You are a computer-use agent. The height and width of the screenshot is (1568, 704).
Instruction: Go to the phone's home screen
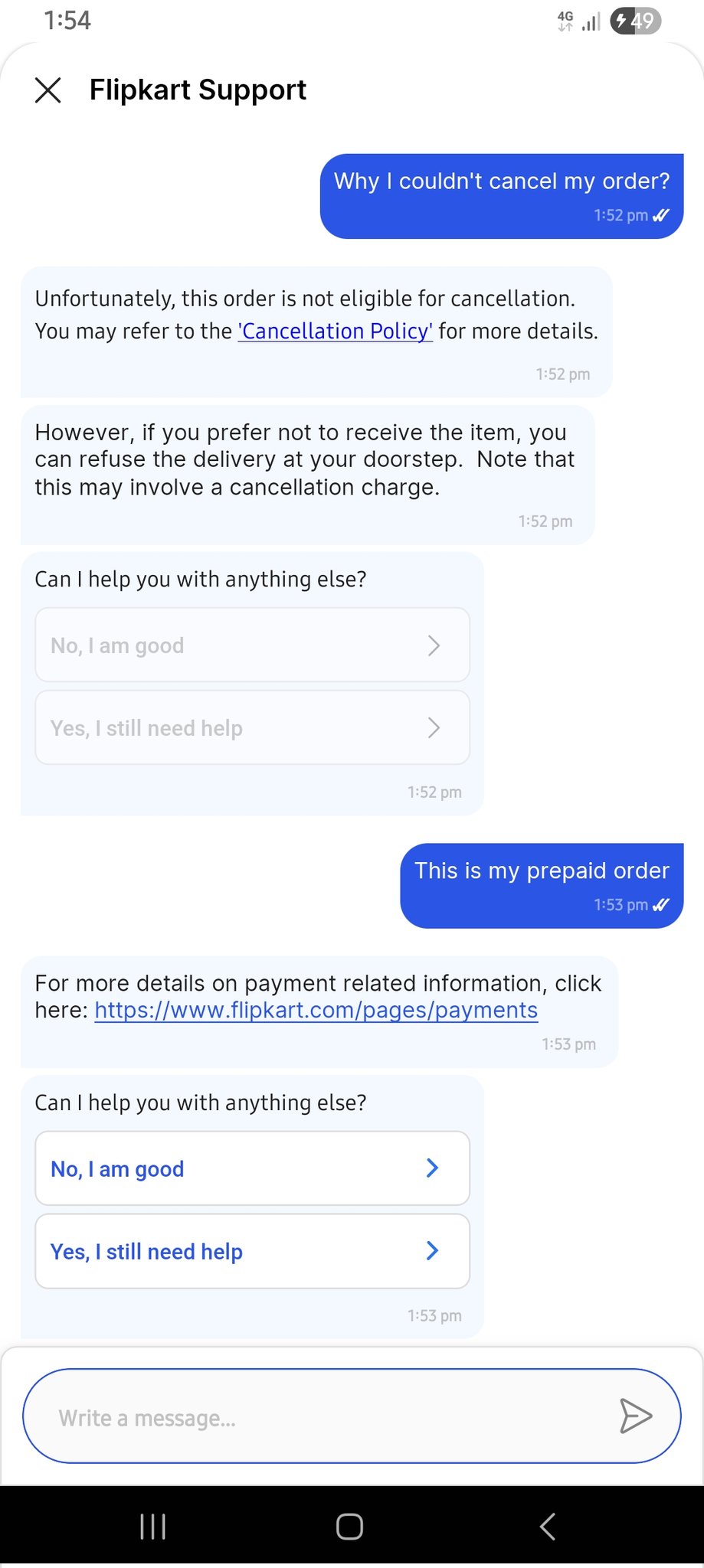pos(349,1526)
